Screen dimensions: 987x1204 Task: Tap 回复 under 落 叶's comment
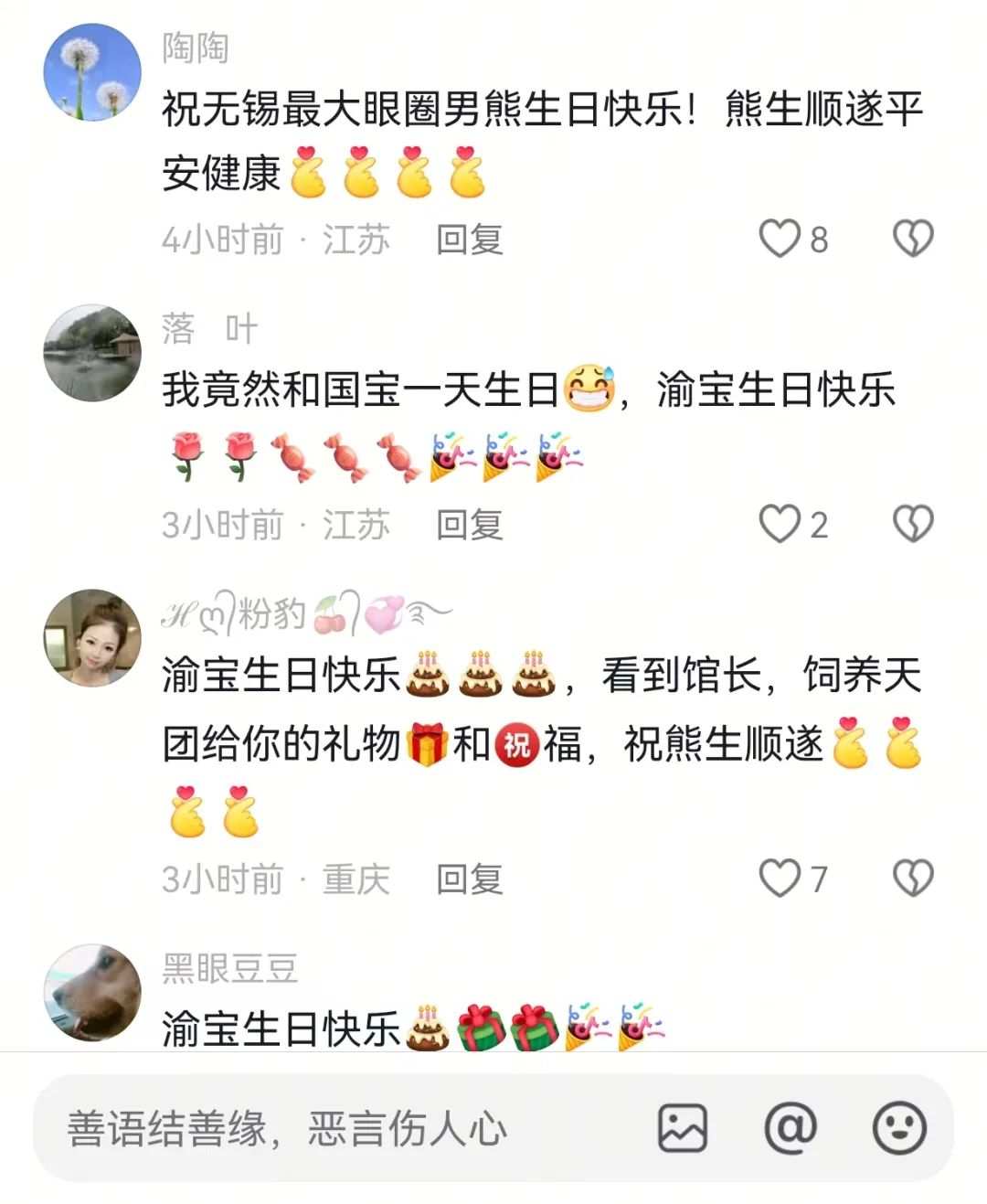tap(469, 525)
